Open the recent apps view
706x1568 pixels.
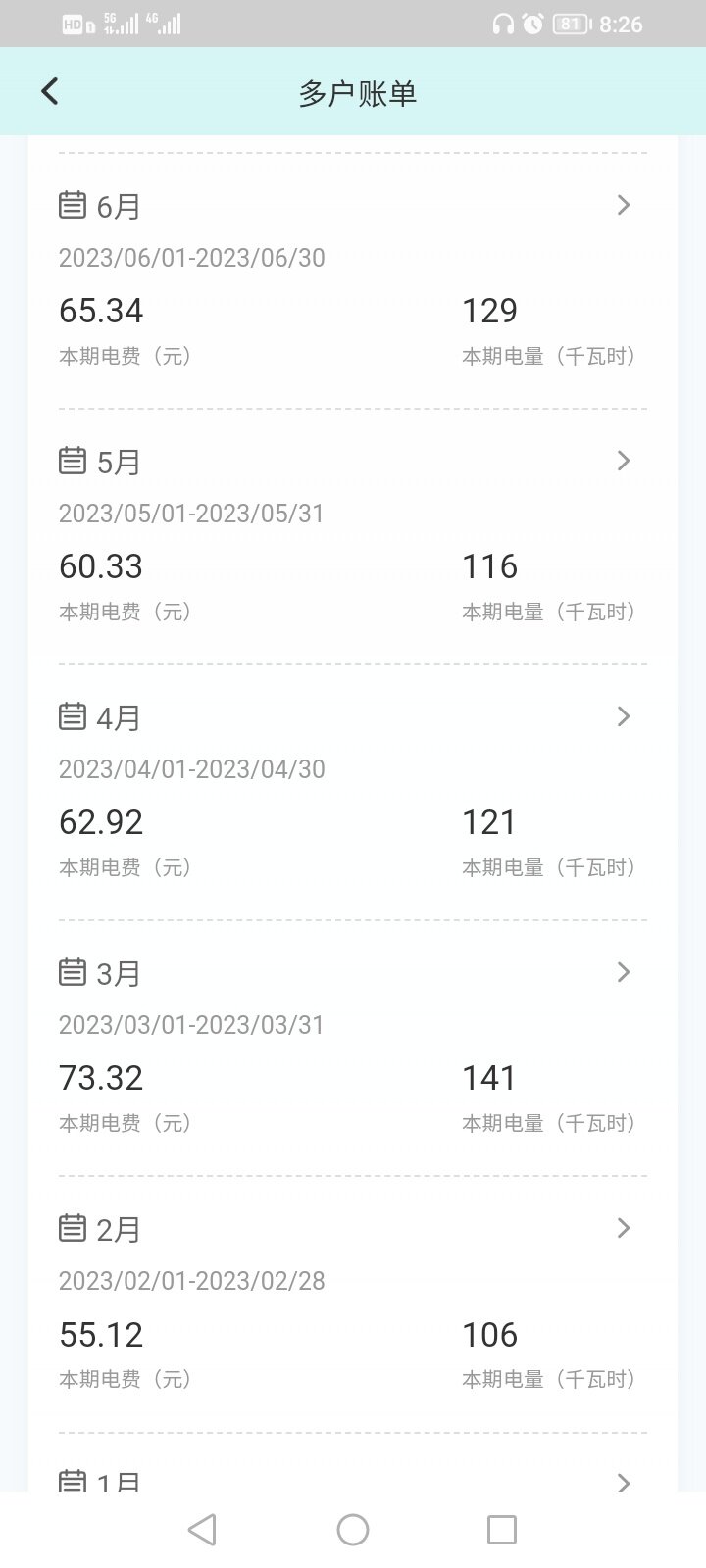pos(502,1530)
